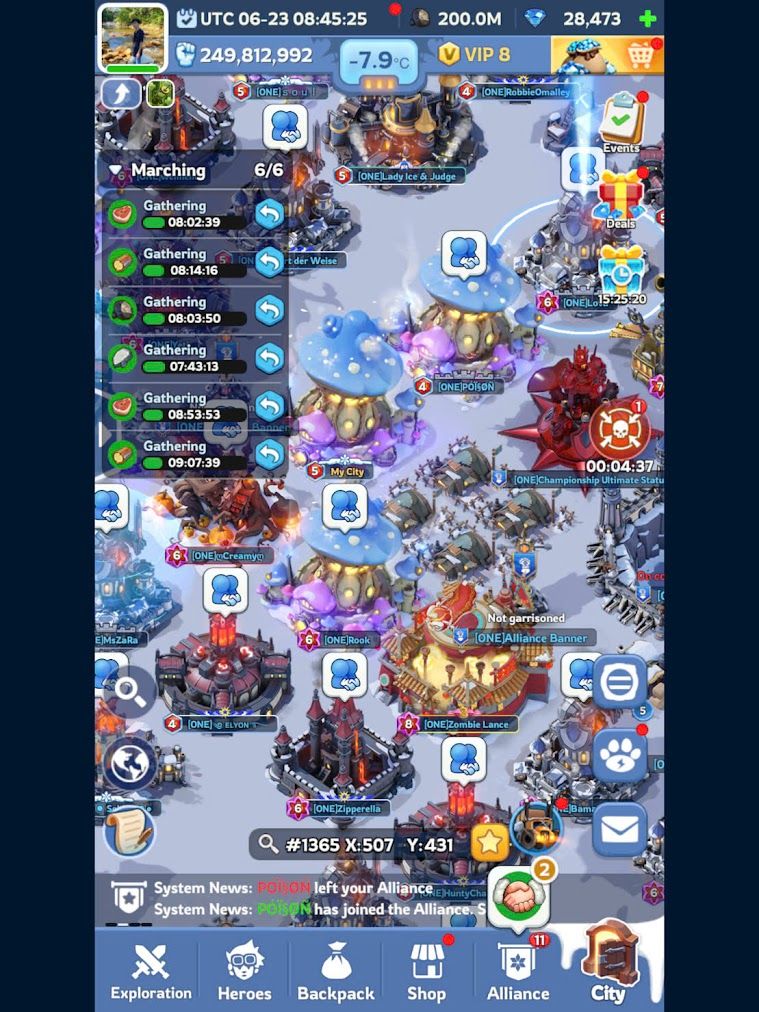Open the map search magnifier
Viewport: 759px width, 1012px height.
pyautogui.click(x=131, y=690)
